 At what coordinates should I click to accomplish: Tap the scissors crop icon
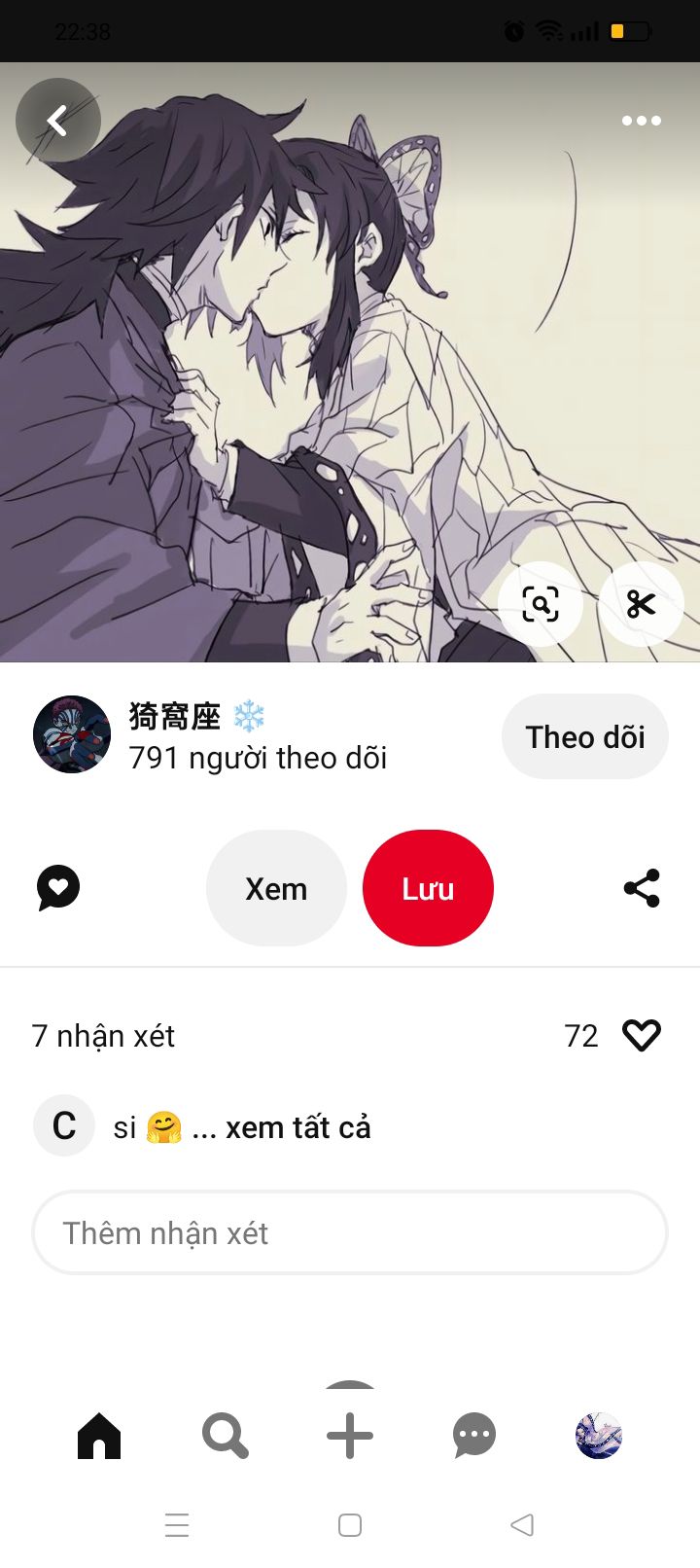642,604
